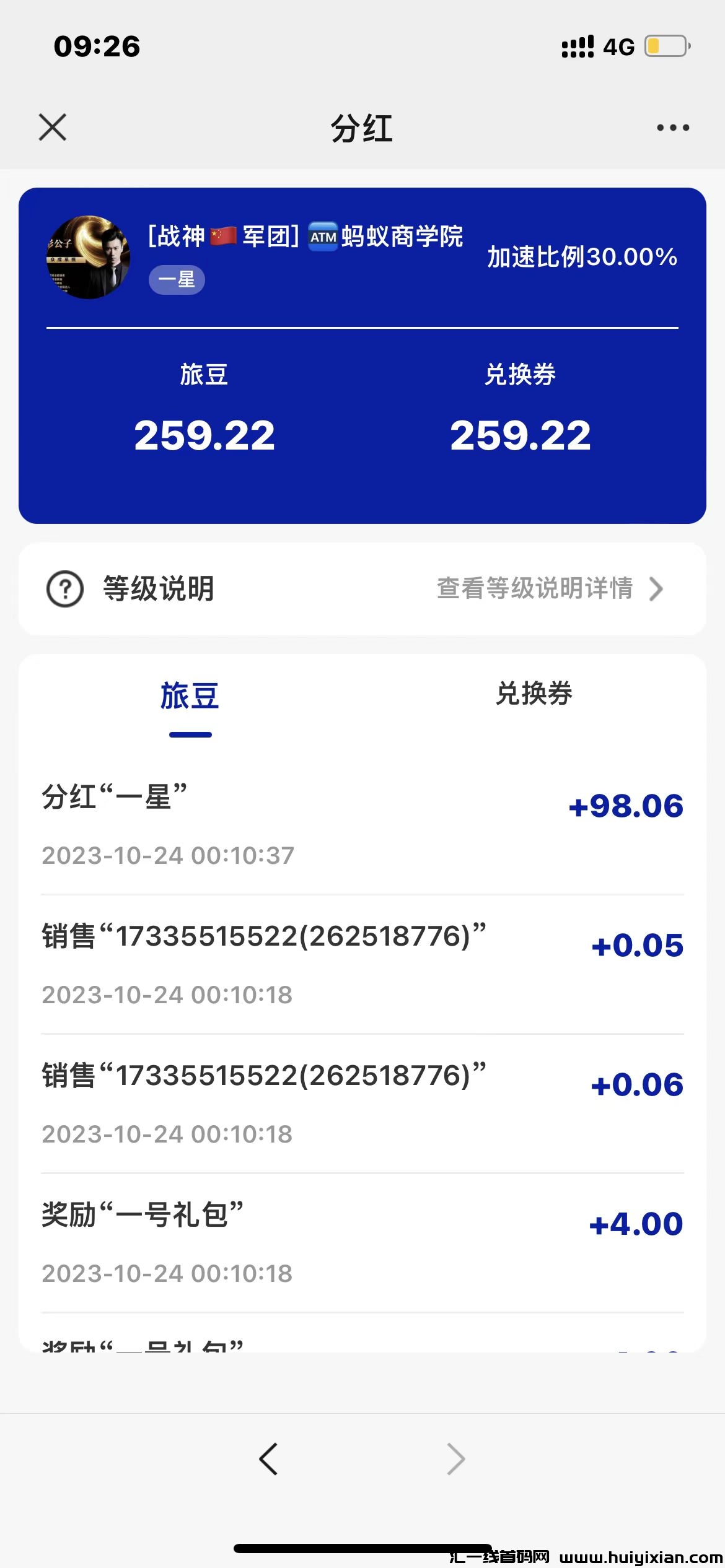Tap the 一星 level badge
Viewport: 725px width, 1568px height.
coord(177,280)
